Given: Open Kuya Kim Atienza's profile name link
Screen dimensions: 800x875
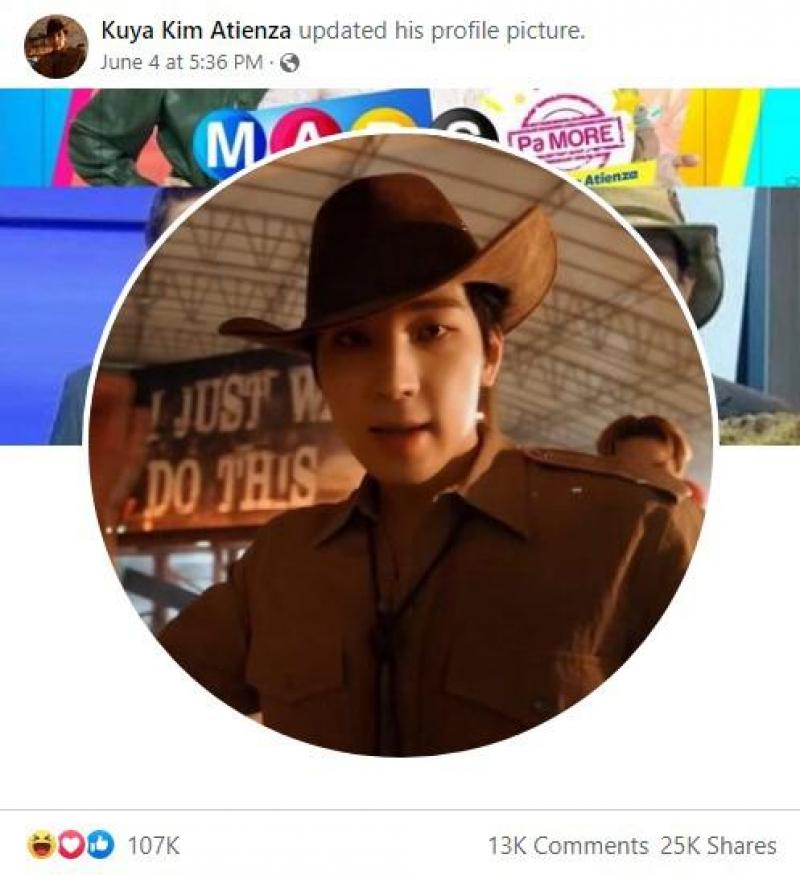Looking at the screenshot, I should 196,31.
